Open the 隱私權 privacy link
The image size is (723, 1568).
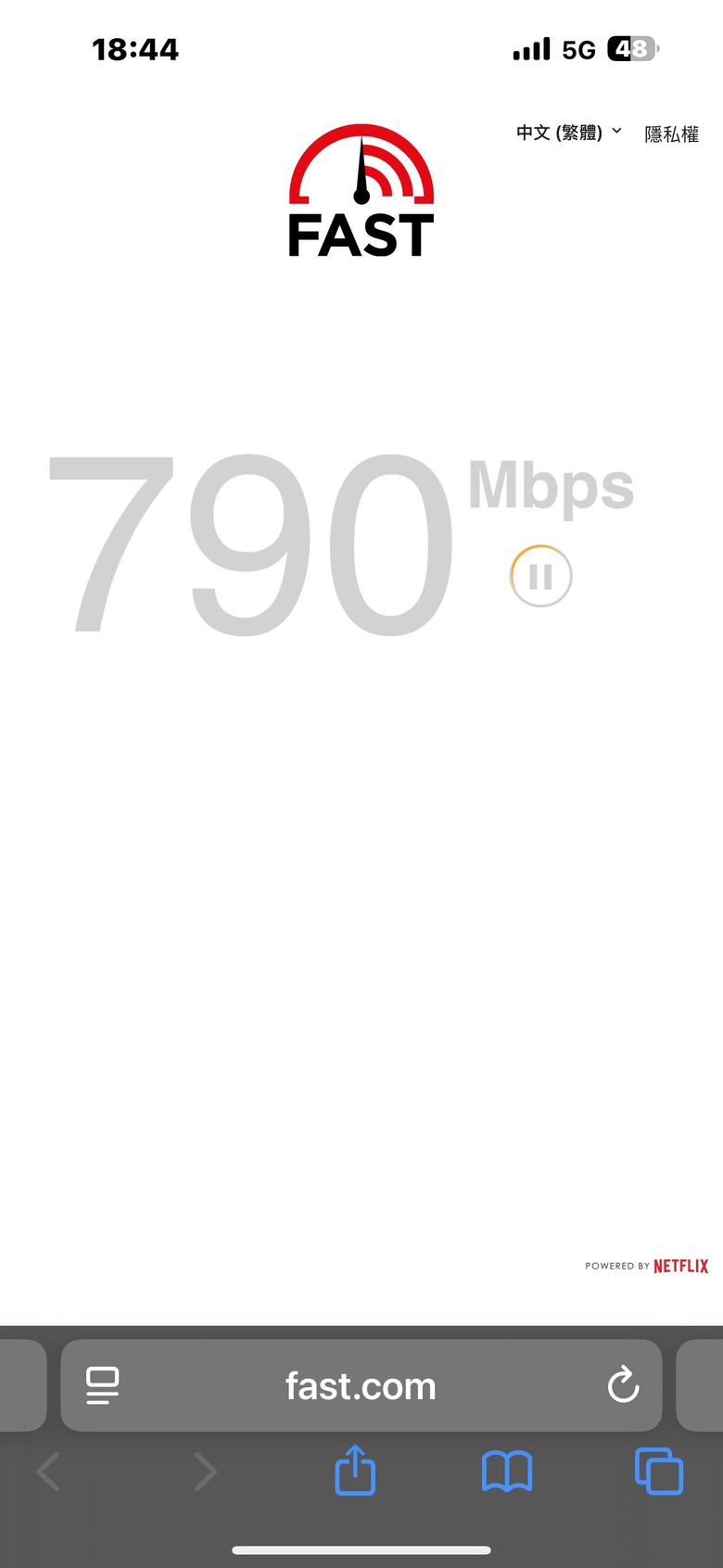(671, 134)
